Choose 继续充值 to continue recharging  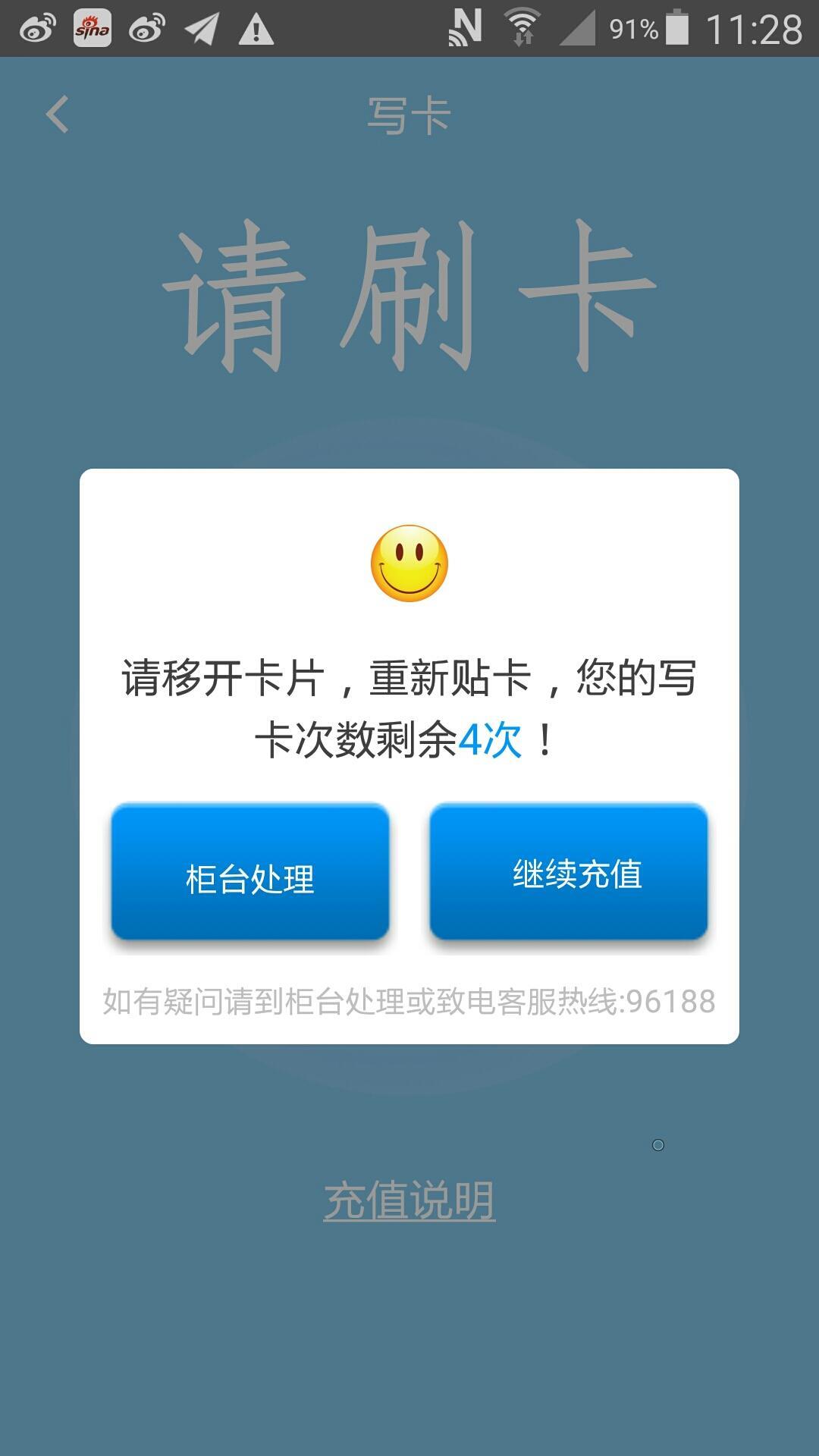[x=569, y=874]
